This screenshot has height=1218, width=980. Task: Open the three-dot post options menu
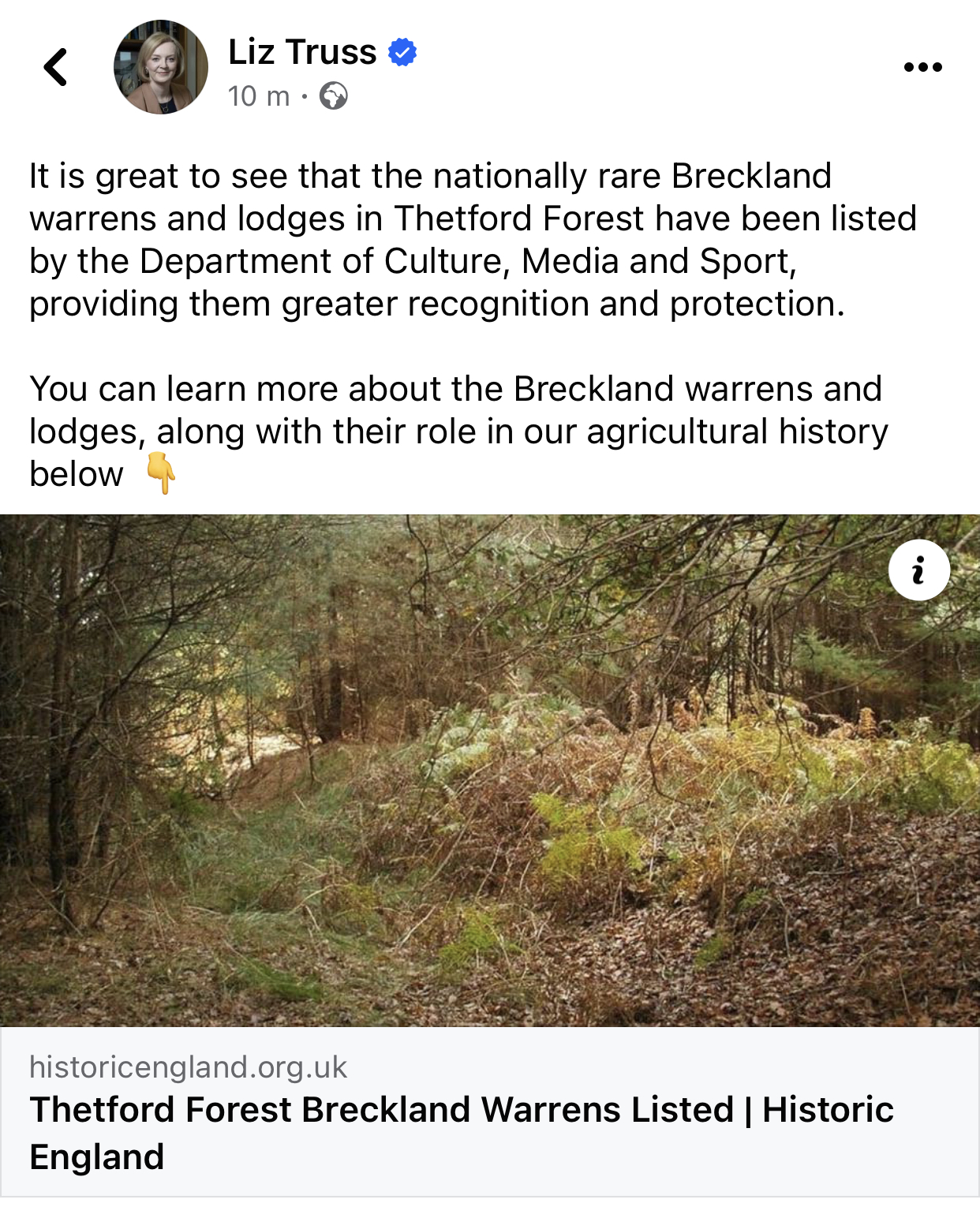pyautogui.click(x=922, y=67)
